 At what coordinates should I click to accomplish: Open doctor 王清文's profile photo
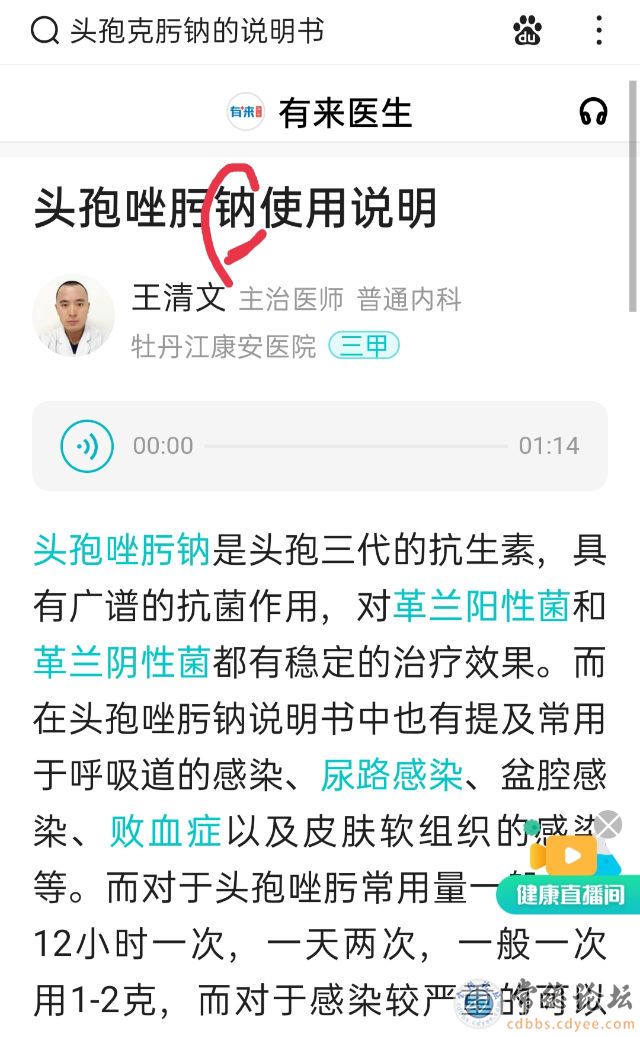[74, 316]
